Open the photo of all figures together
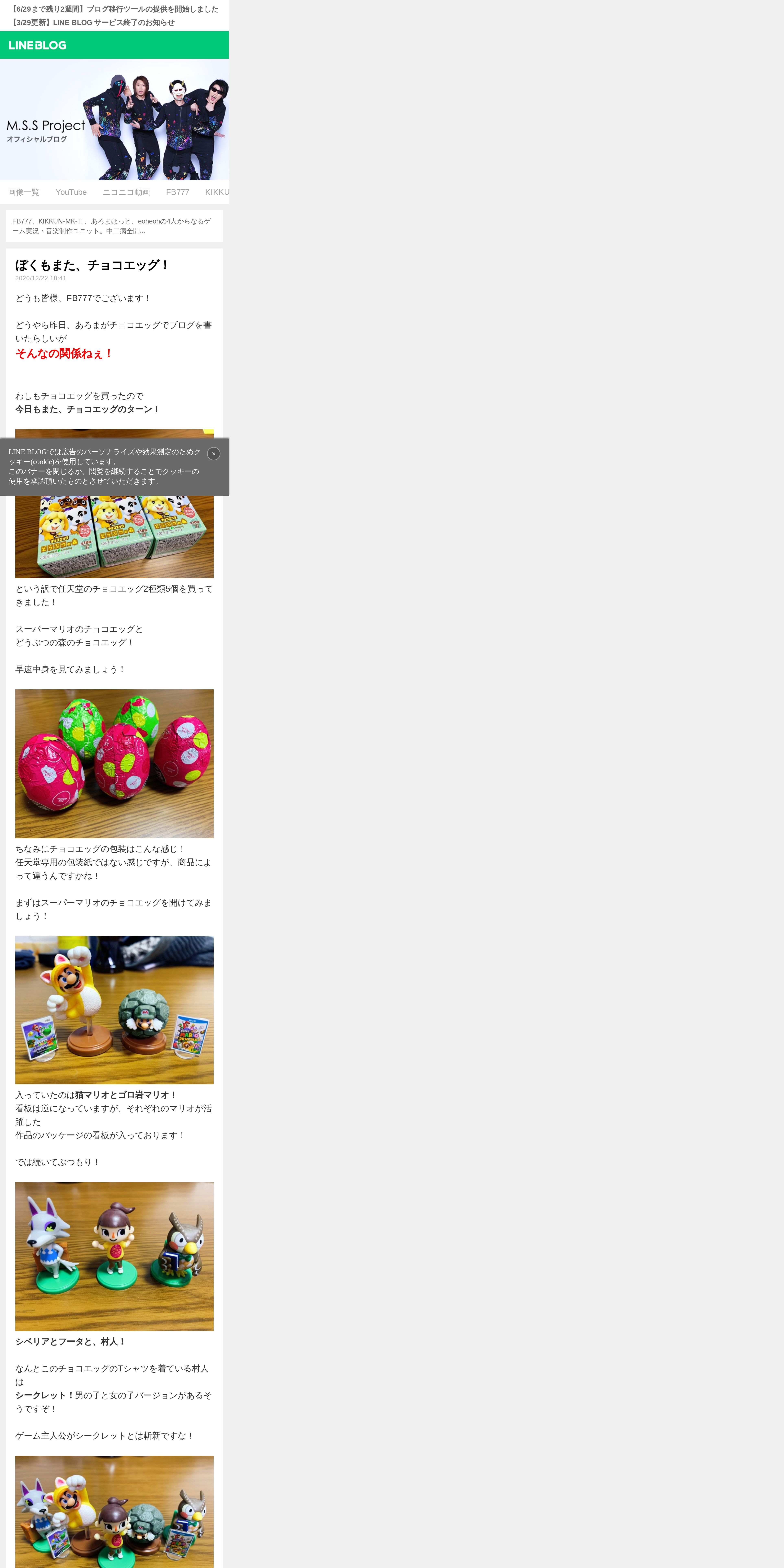Image resolution: width=784 pixels, height=1568 pixels. (x=114, y=1511)
